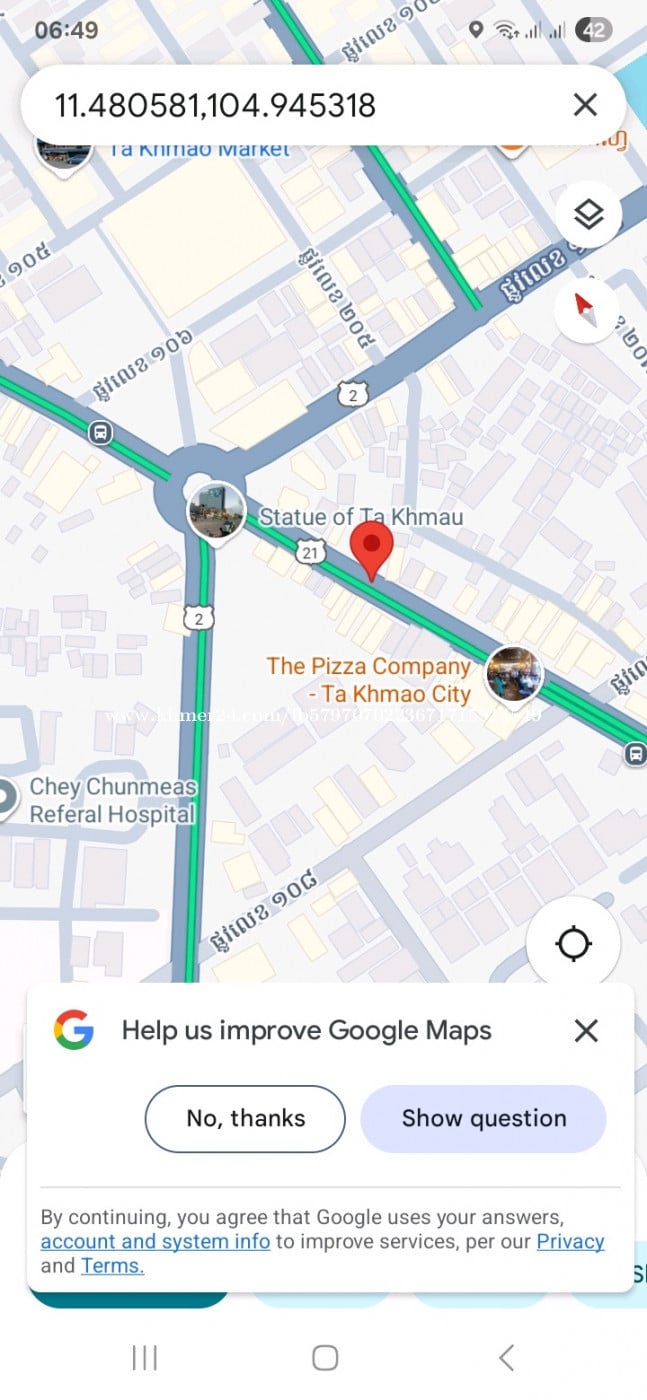Clear the coordinates in the search box
The width and height of the screenshot is (647, 1400).
click(585, 104)
